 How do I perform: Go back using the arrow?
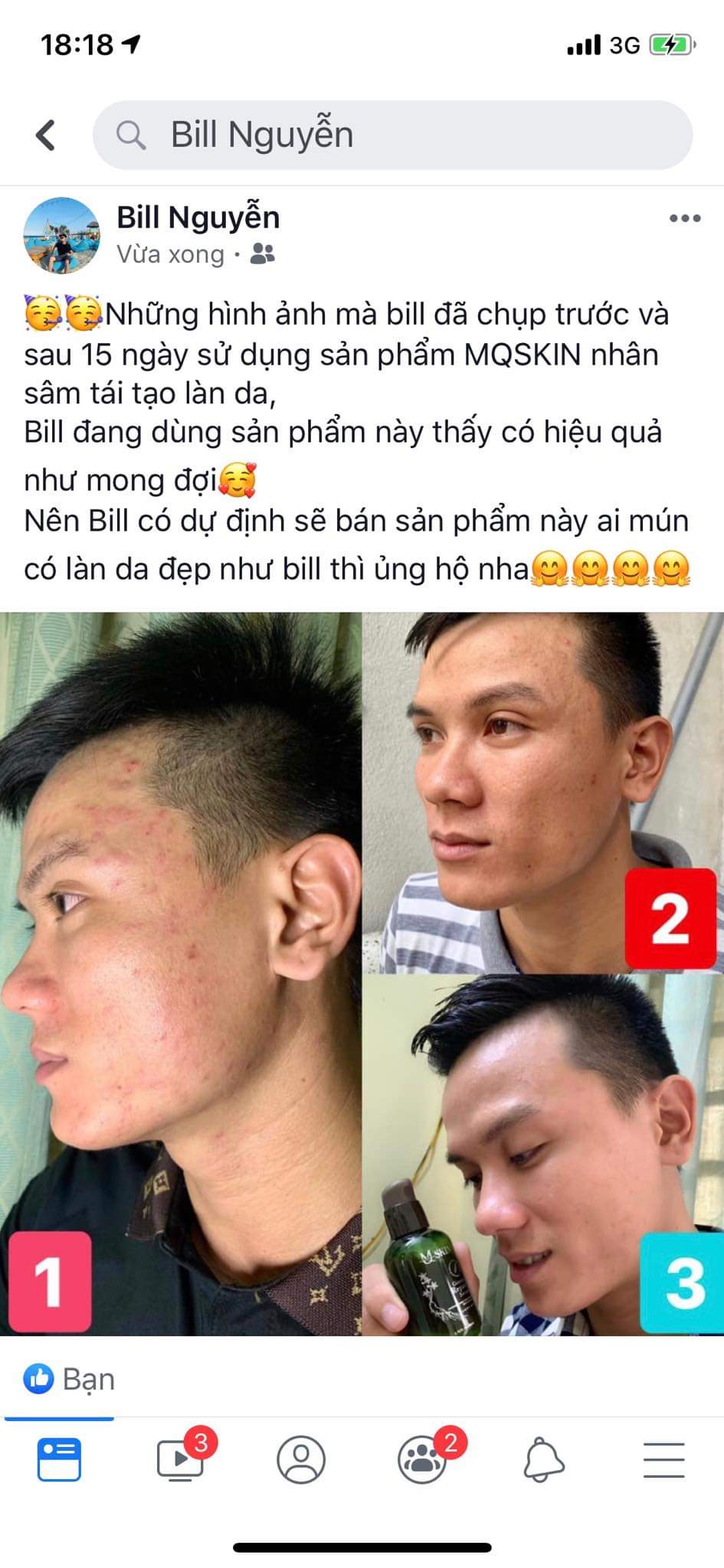pos(46,136)
